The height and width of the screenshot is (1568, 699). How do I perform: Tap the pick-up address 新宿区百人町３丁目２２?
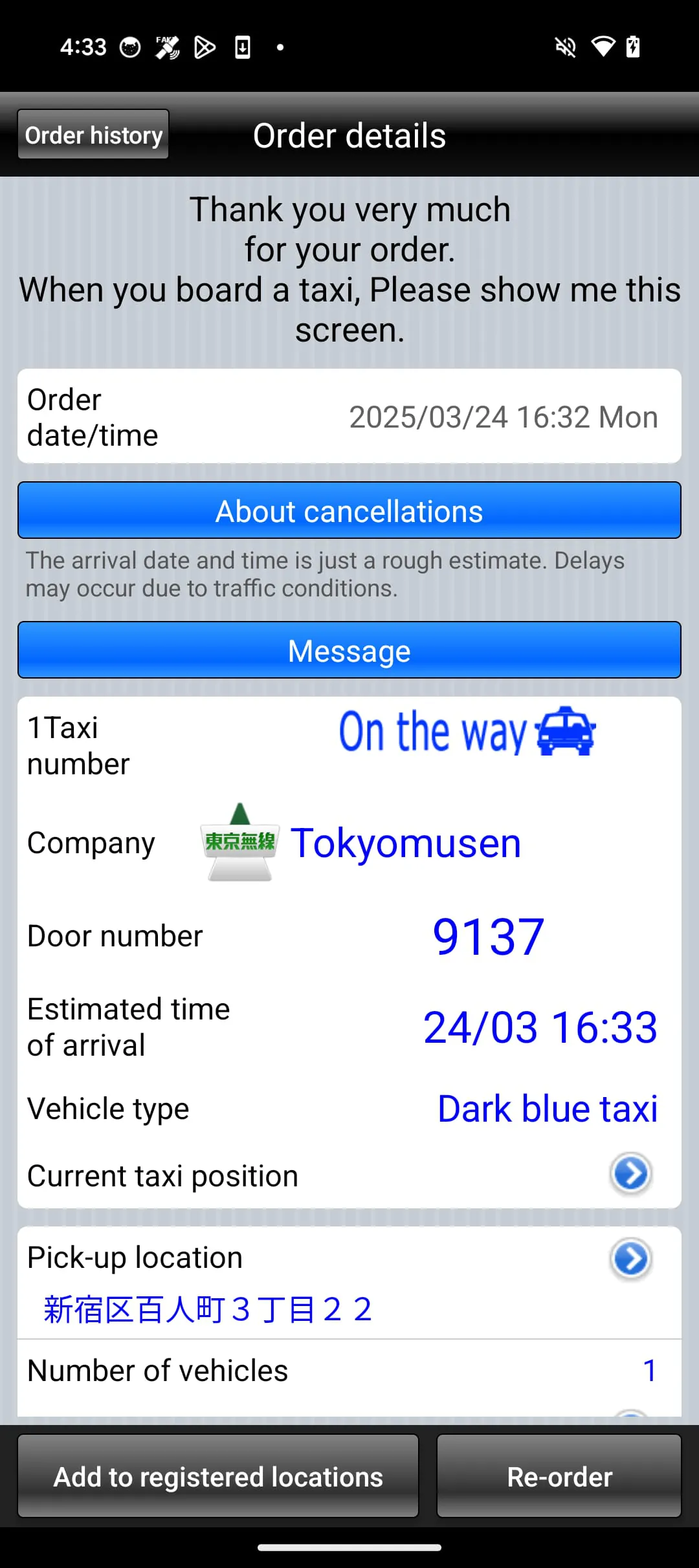[206, 1307]
